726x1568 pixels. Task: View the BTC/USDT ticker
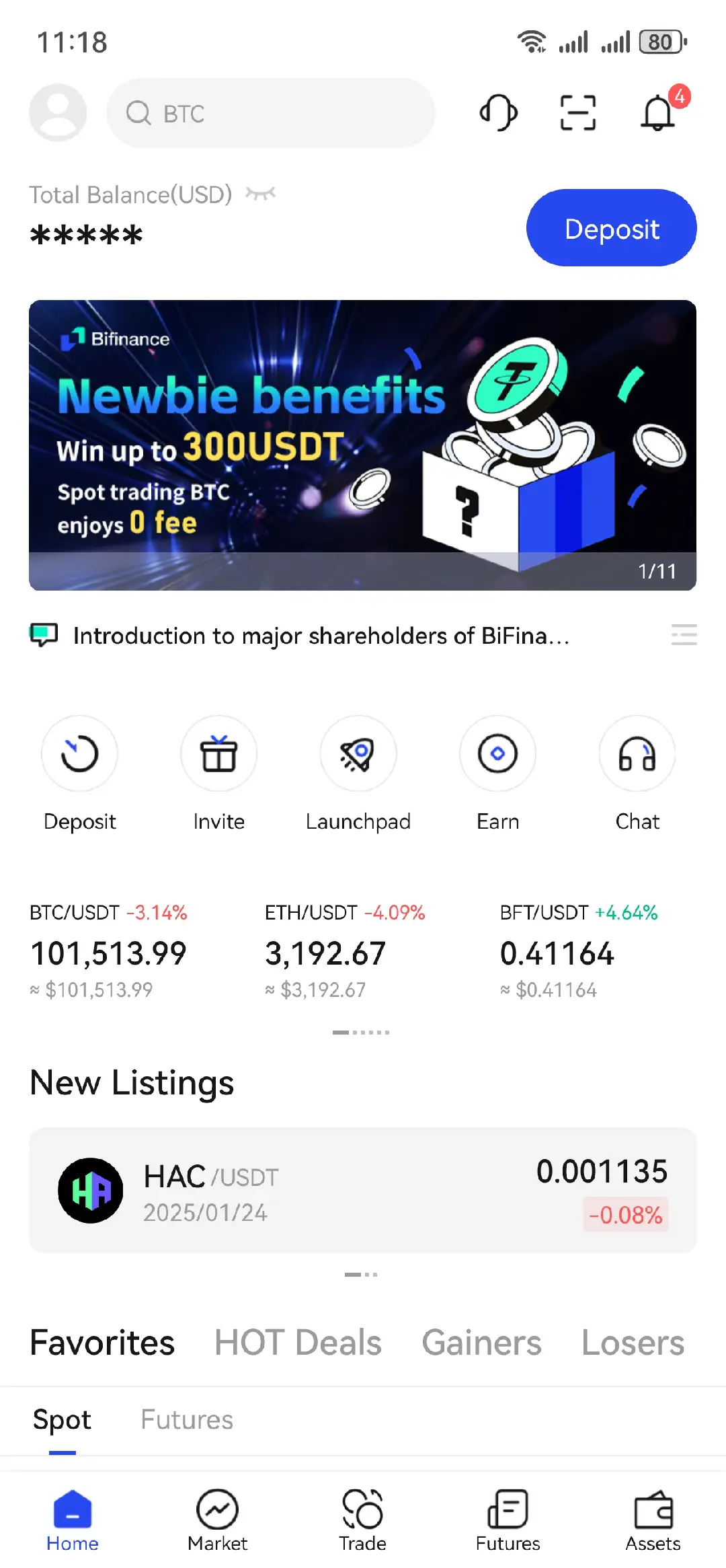(x=109, y=951)
